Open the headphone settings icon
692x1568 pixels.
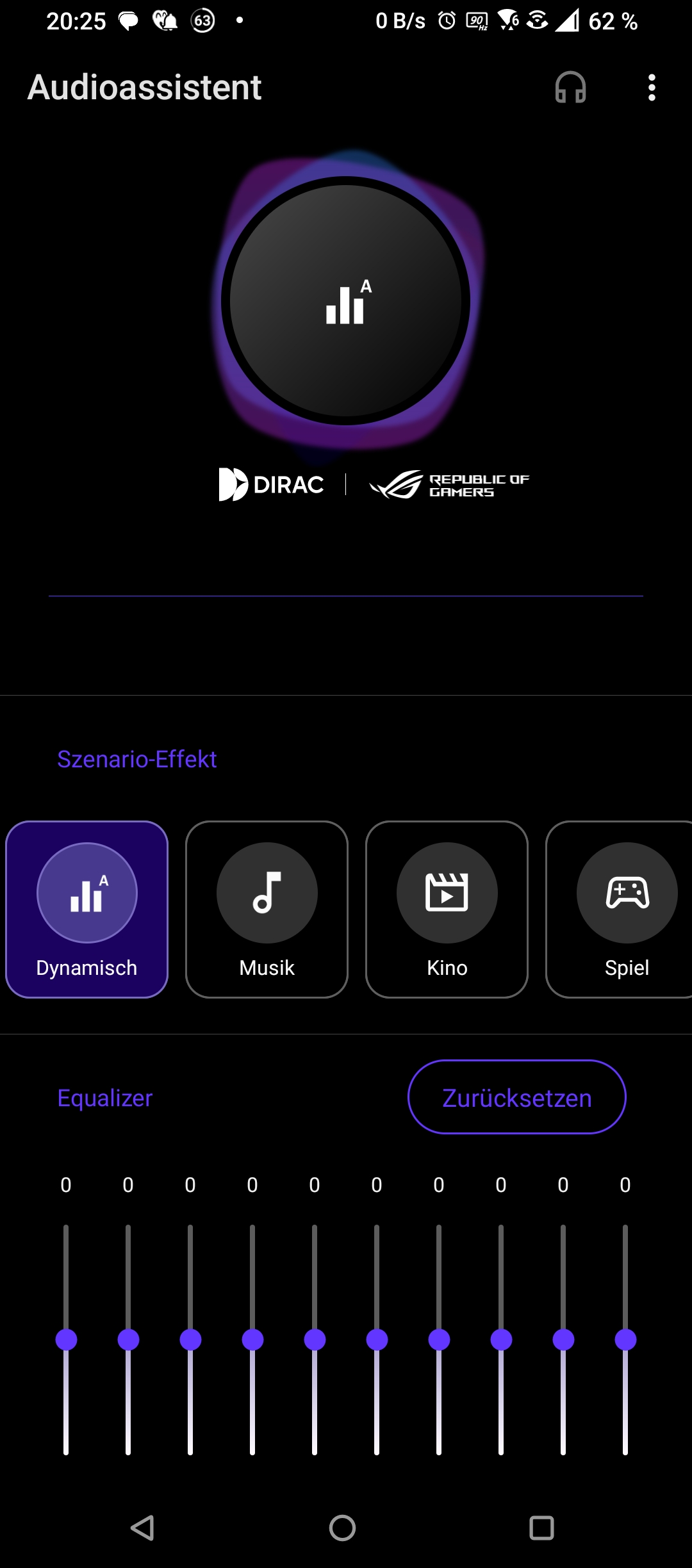click(570, 87)
